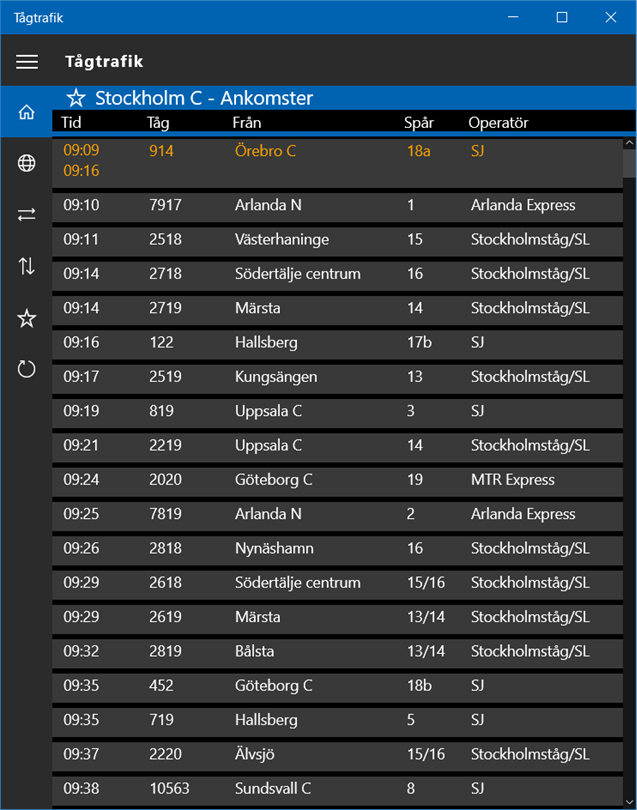Go to the home page icon
This screenshot has height=810, width=637.
(26, 112)
